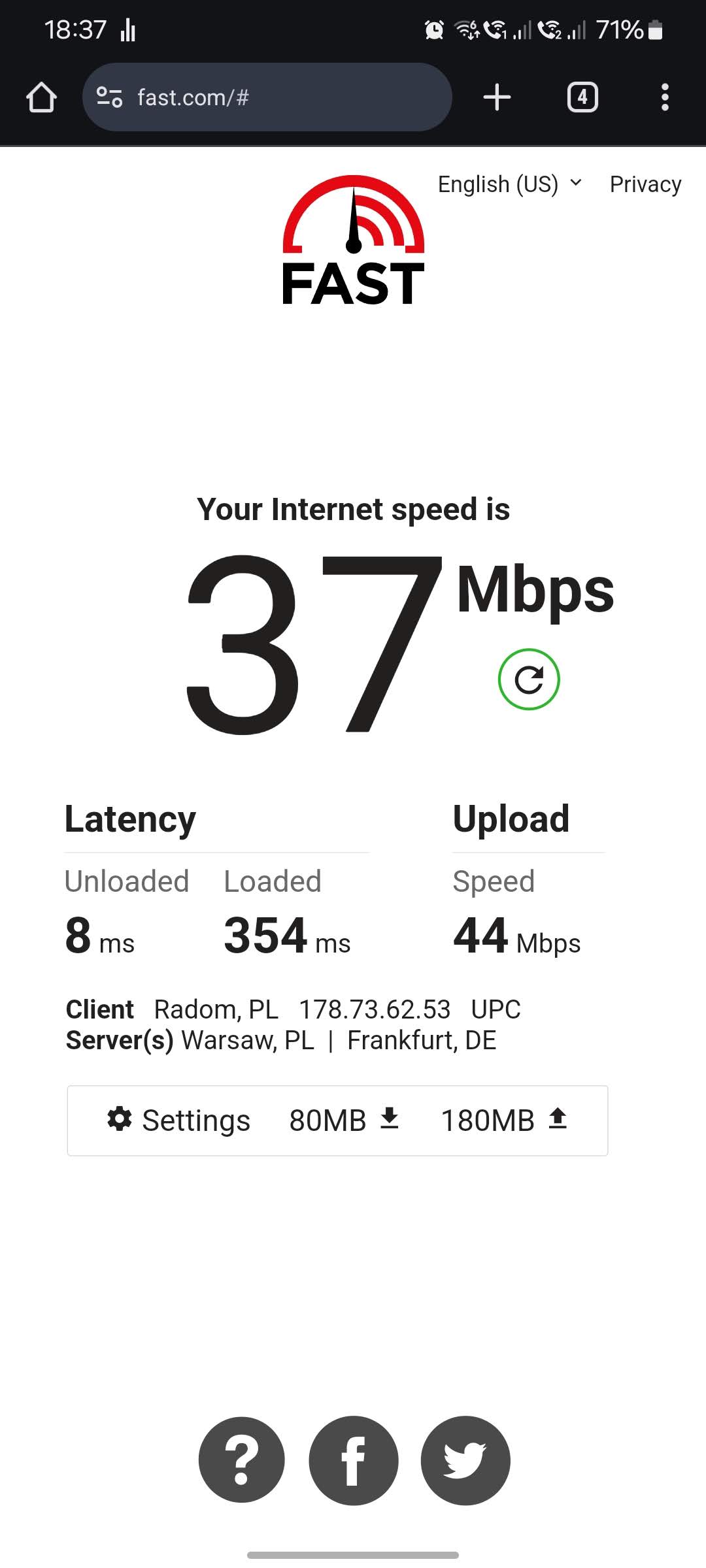The image size is (706, 1568).
Task: Open the help question mark icon
Action: coord(242,1460)
